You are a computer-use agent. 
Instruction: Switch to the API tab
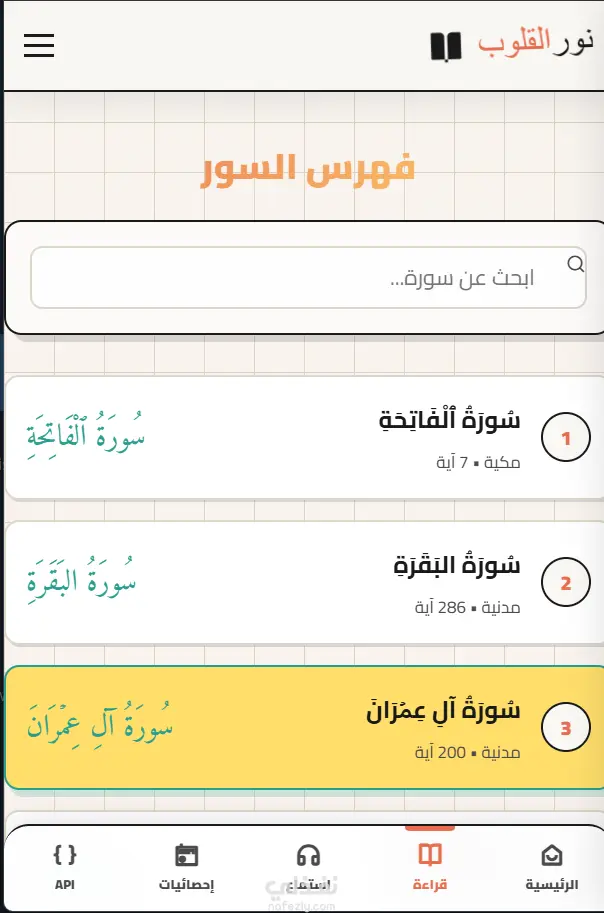65,868
